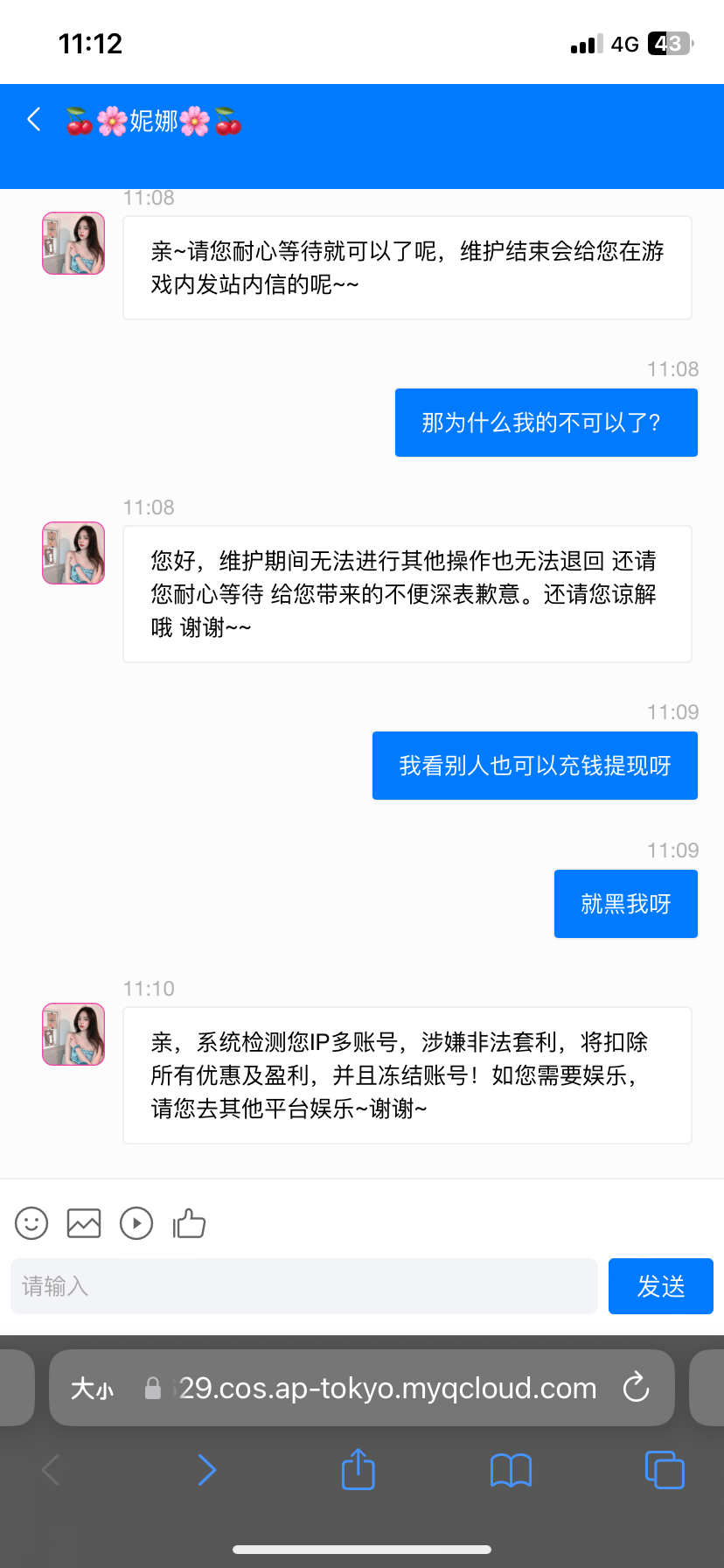This screenshot has width=724, height=1568.
Task: Tap the 4G network indicator
Action: tap(626, 41)
